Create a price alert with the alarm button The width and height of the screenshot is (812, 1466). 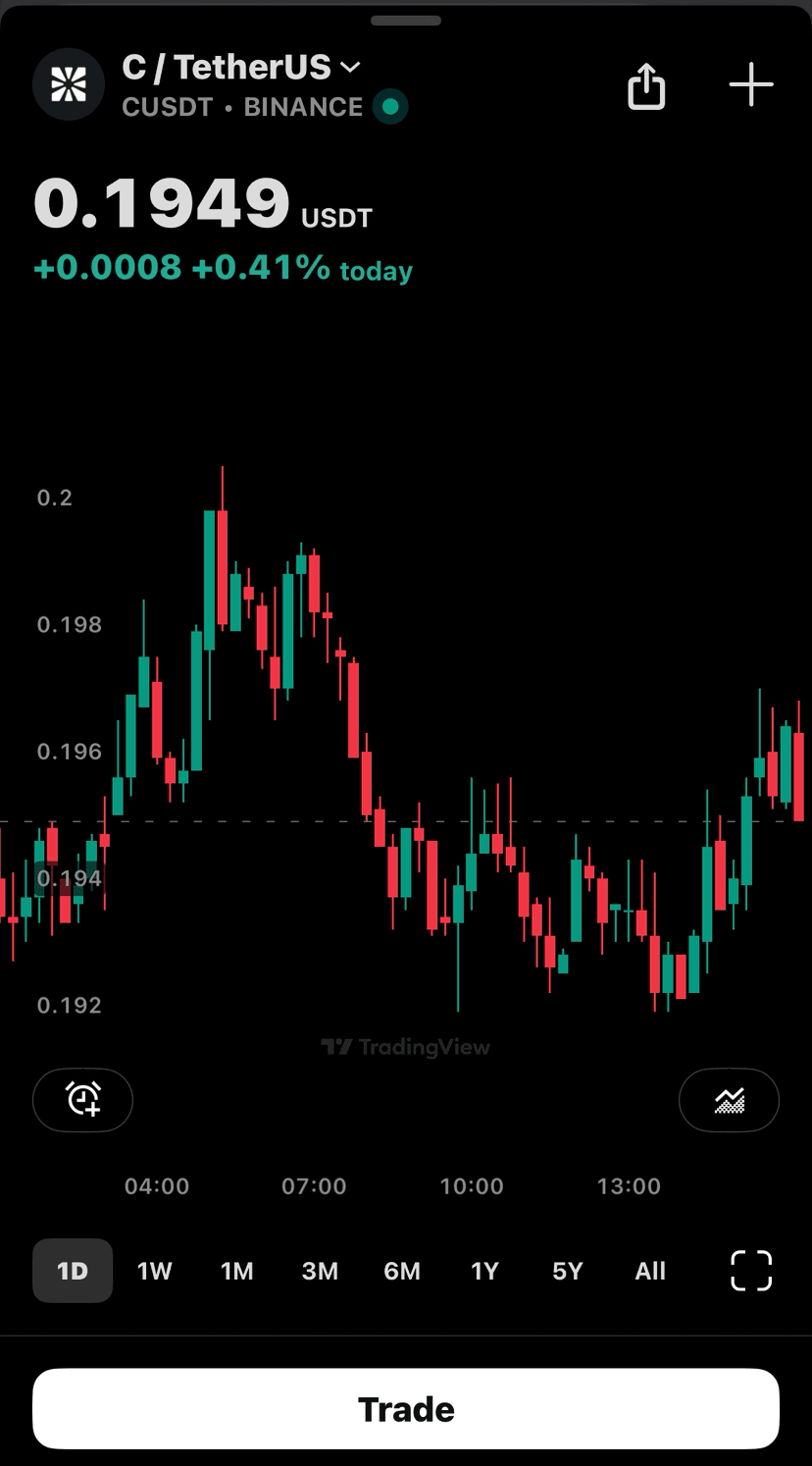click(x=82, y=1100)
